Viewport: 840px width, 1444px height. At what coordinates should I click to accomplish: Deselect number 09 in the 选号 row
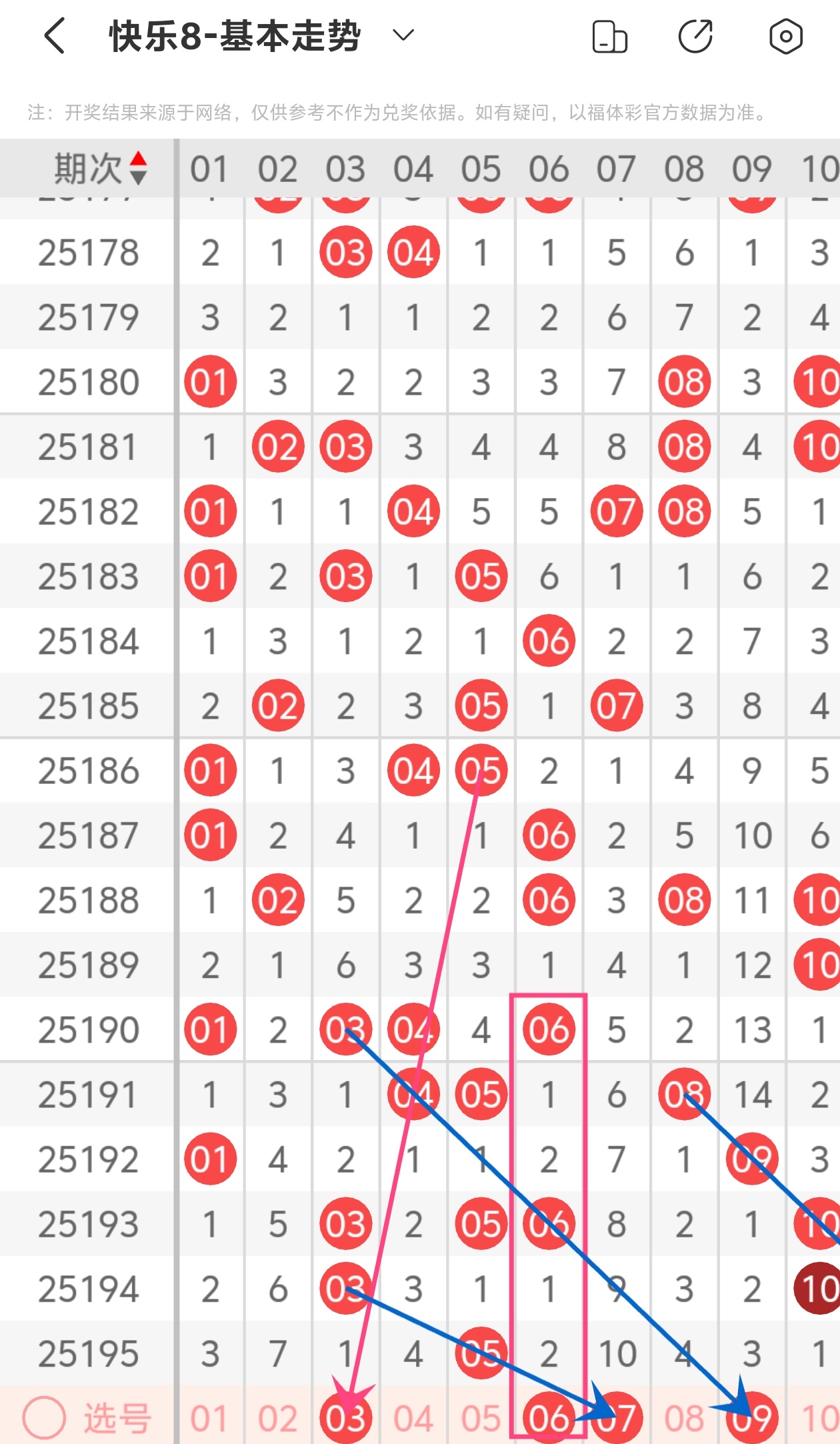752,1417
